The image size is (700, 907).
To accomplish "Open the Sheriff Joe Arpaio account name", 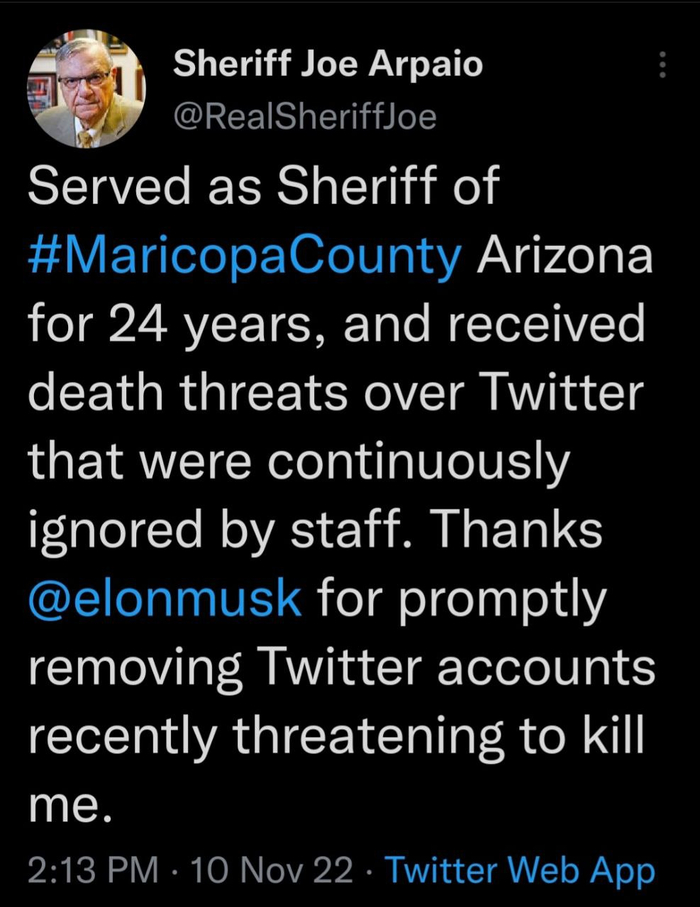I will tap(328, 65).
